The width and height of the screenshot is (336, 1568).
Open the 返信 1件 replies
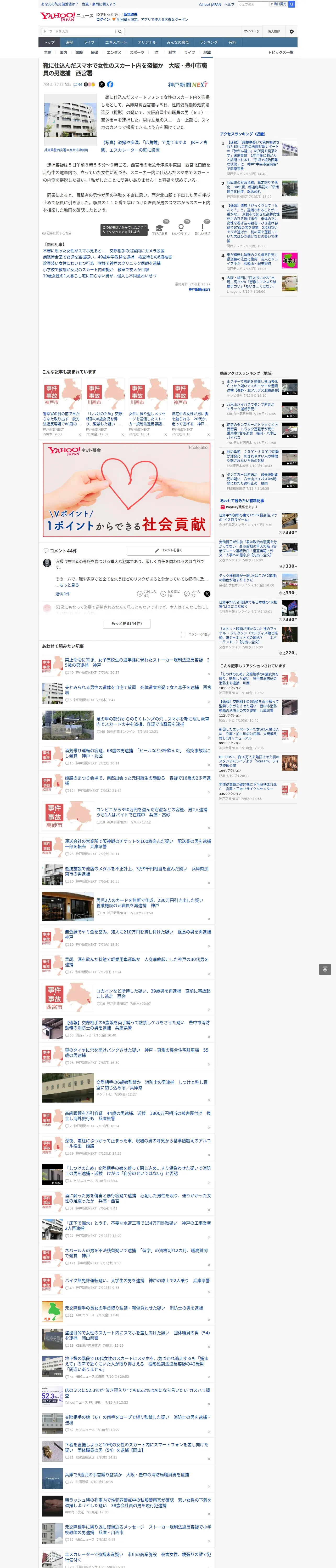point(63,593)
